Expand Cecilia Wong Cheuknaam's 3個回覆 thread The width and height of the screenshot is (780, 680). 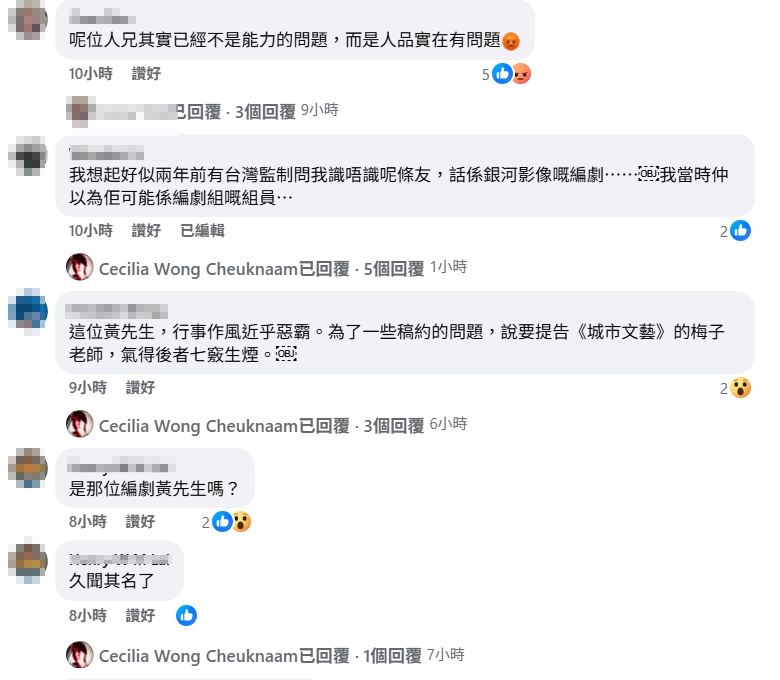393,425
